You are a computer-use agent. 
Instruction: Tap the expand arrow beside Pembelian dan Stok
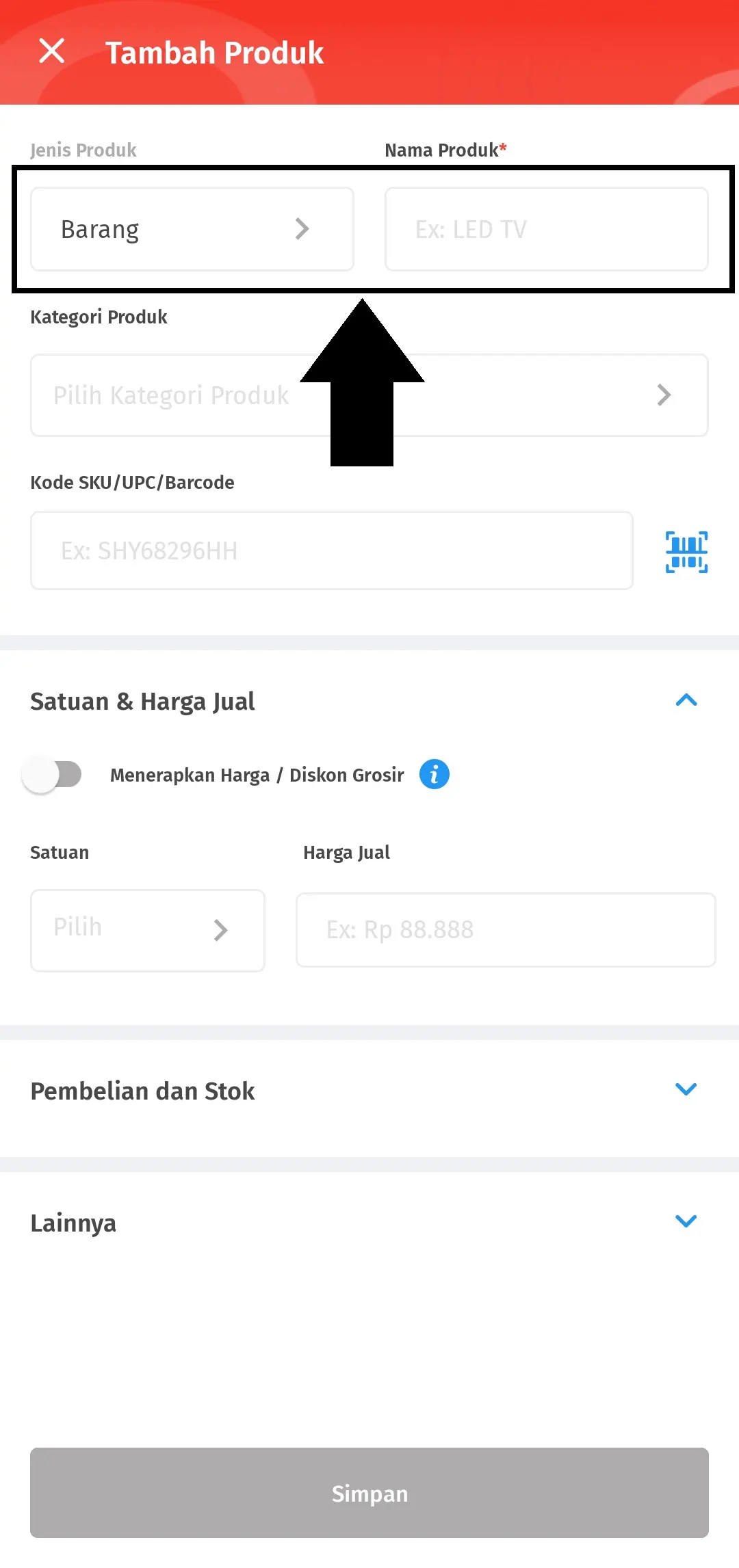(686, 1089)
